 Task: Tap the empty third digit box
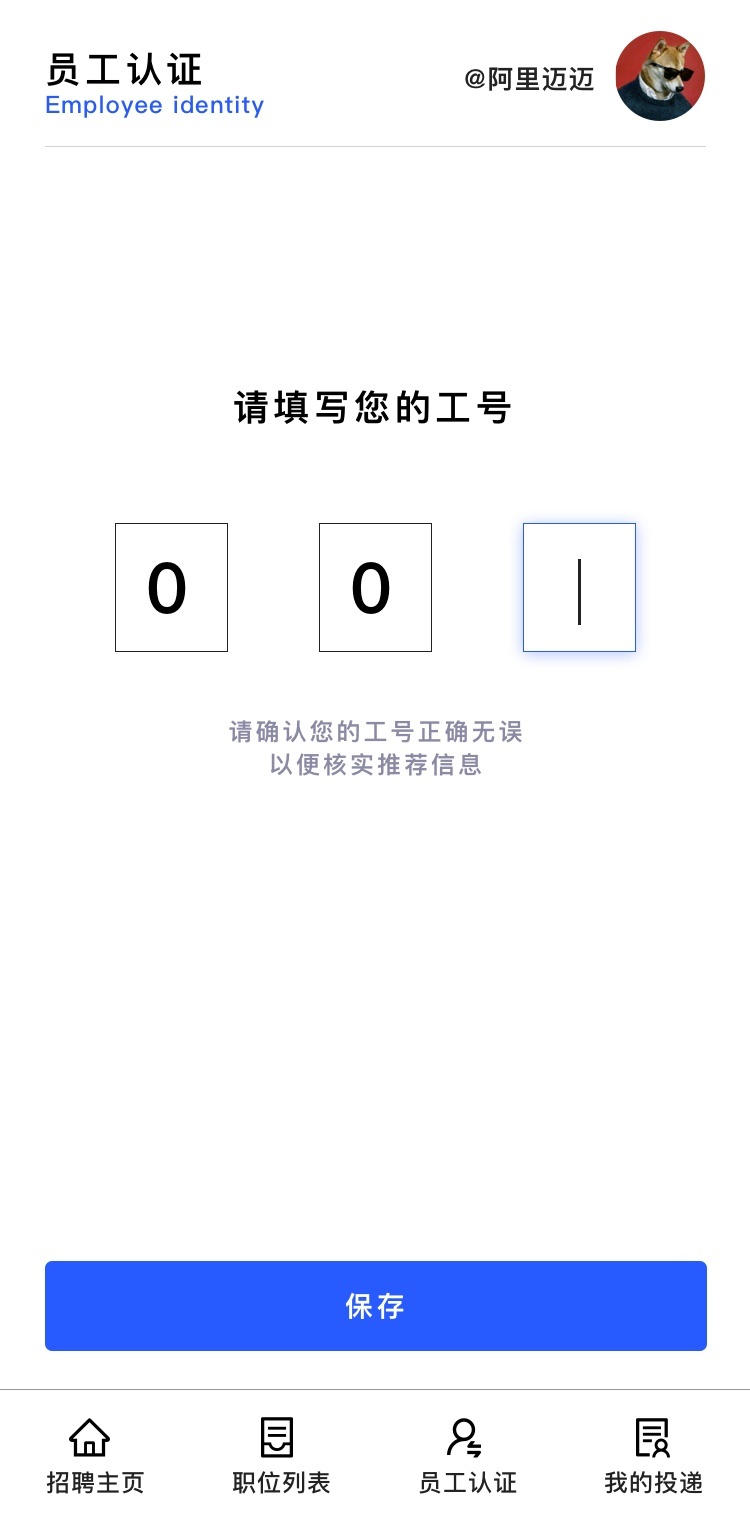pos(579,587)
